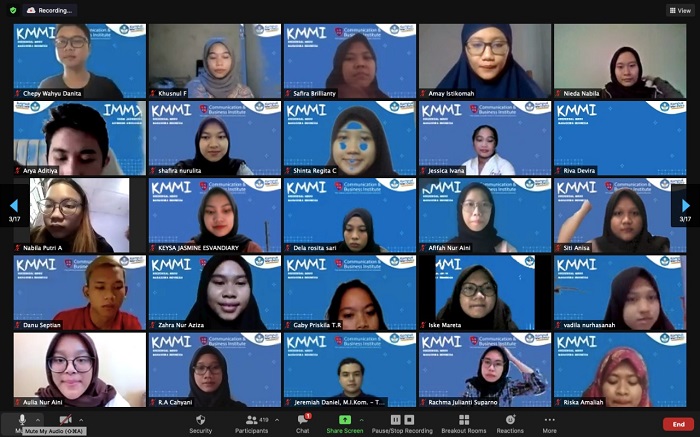The height and width of the screenshot is (437, 700).
Task: Tap the red End meeting button
Action: tap(678, 424)
